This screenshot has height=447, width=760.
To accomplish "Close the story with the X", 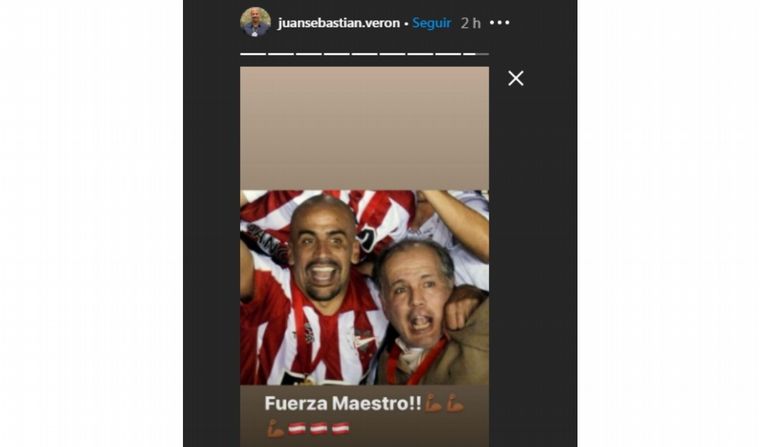I will pyautogui.click(x=516, y=78).
